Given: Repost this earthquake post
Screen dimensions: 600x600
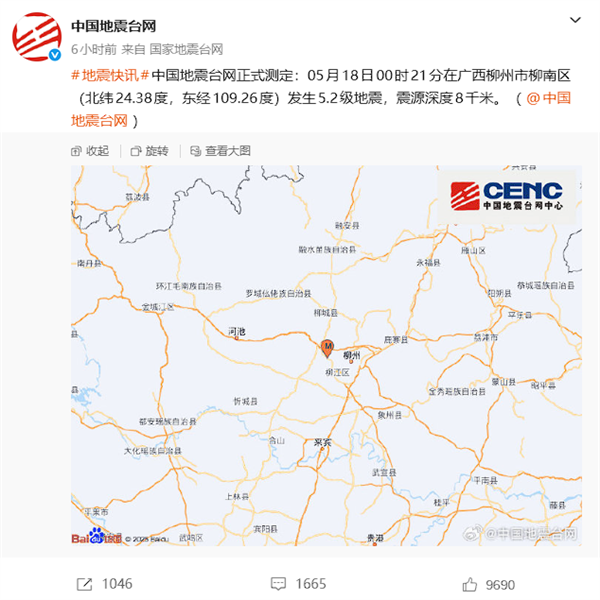Looking at the screenshot, I should point(104,584).
